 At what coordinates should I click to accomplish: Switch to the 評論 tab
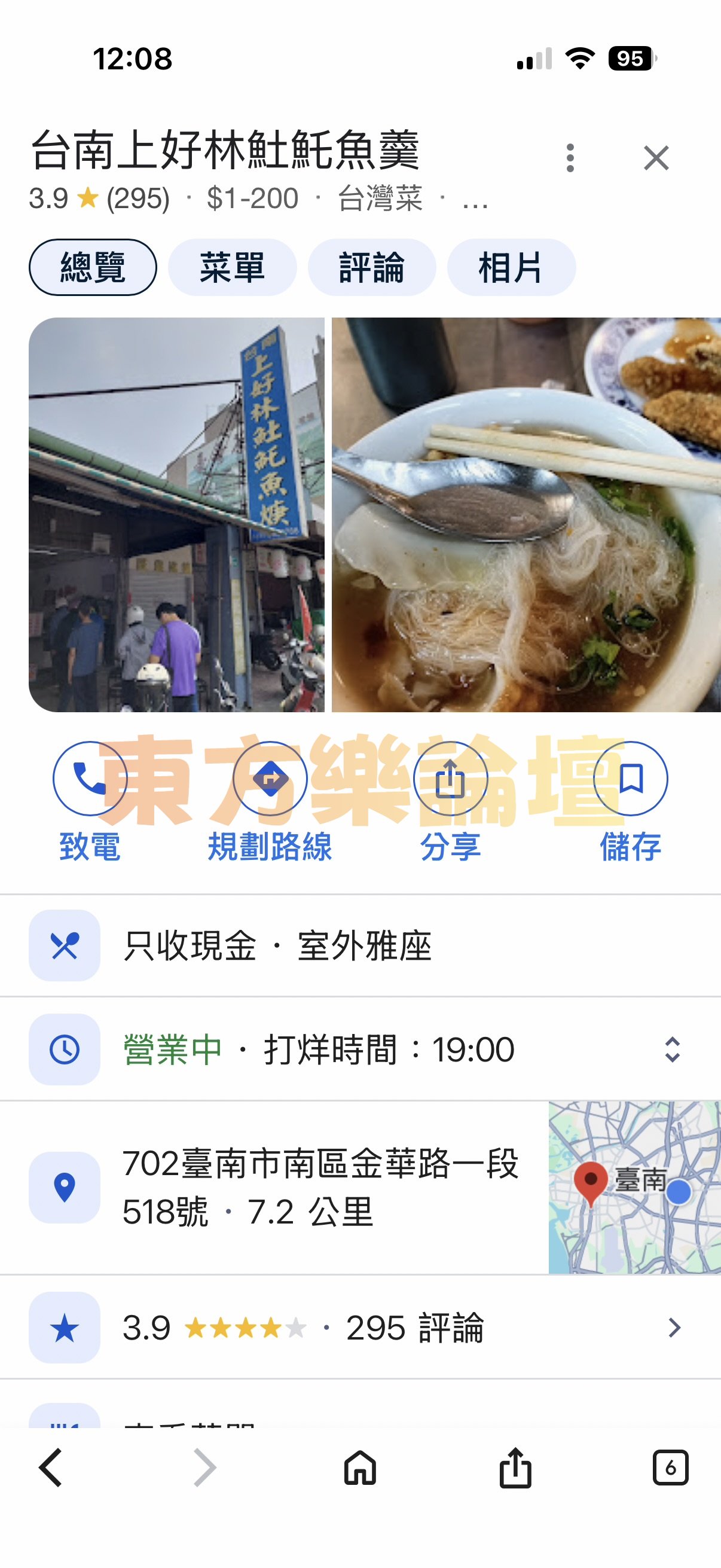[x=371, y=267]
